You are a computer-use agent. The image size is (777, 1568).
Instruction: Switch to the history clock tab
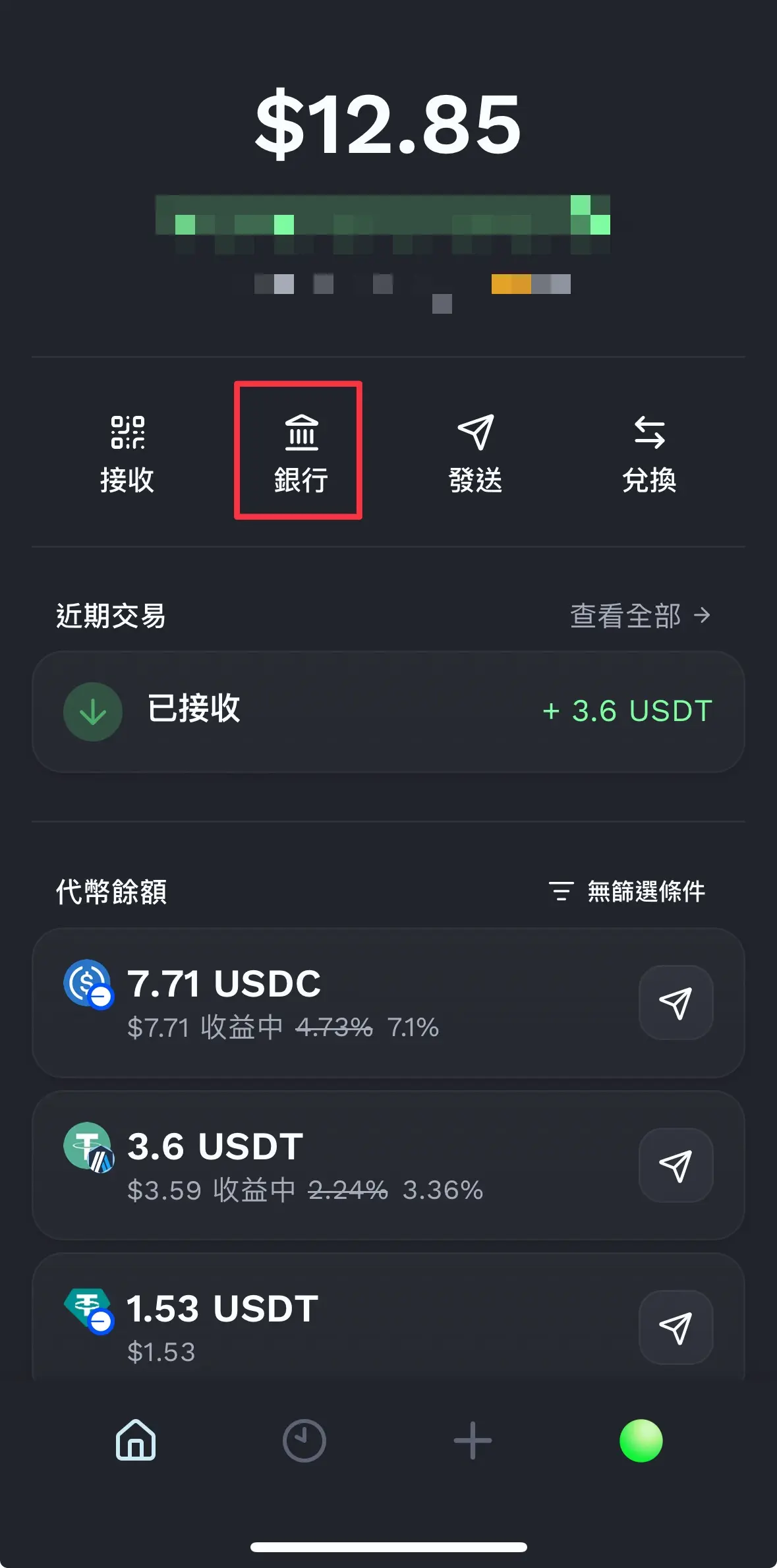(x=304, y=1441)
